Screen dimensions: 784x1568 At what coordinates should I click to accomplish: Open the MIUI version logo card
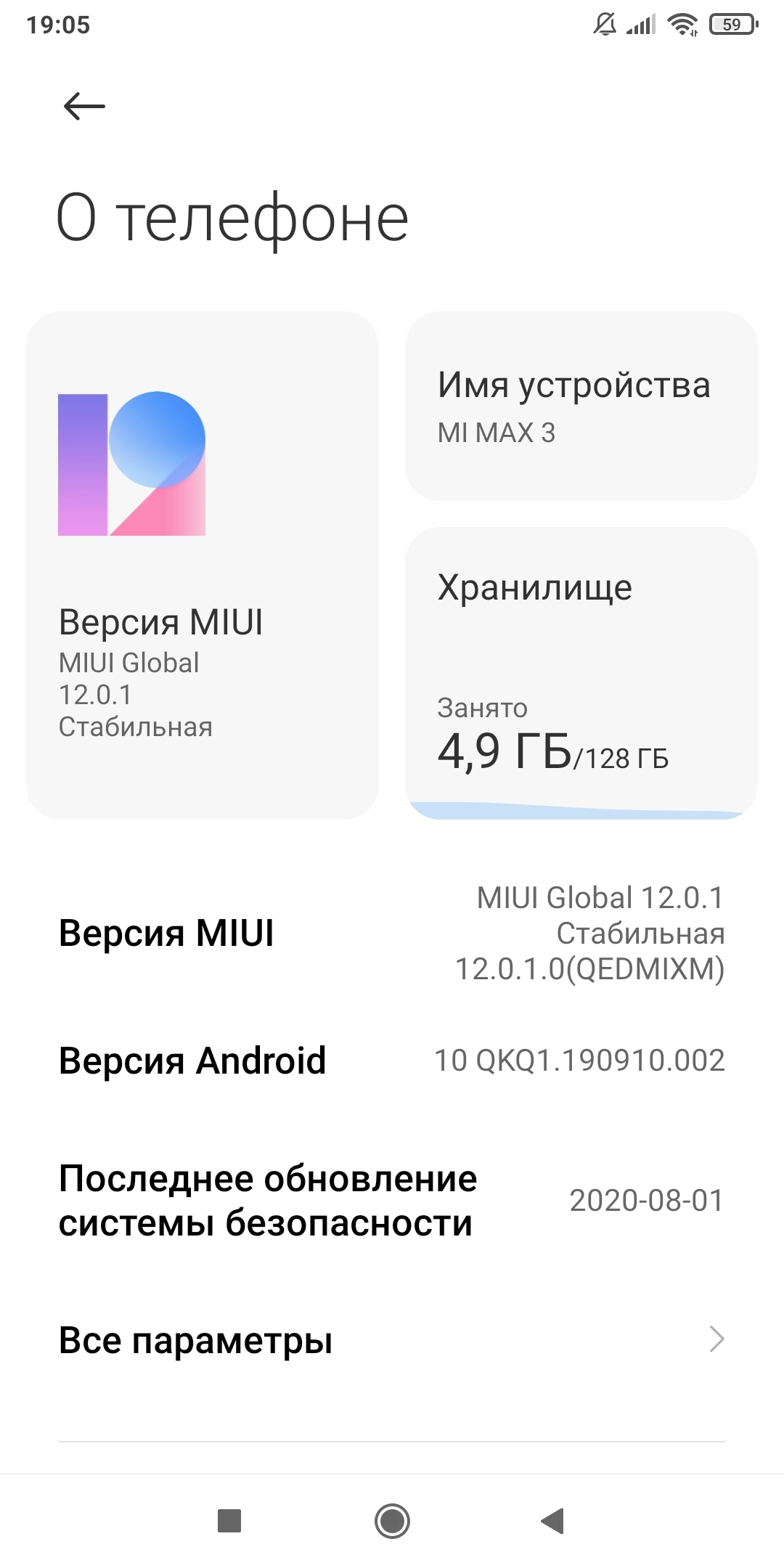[202, 565]
